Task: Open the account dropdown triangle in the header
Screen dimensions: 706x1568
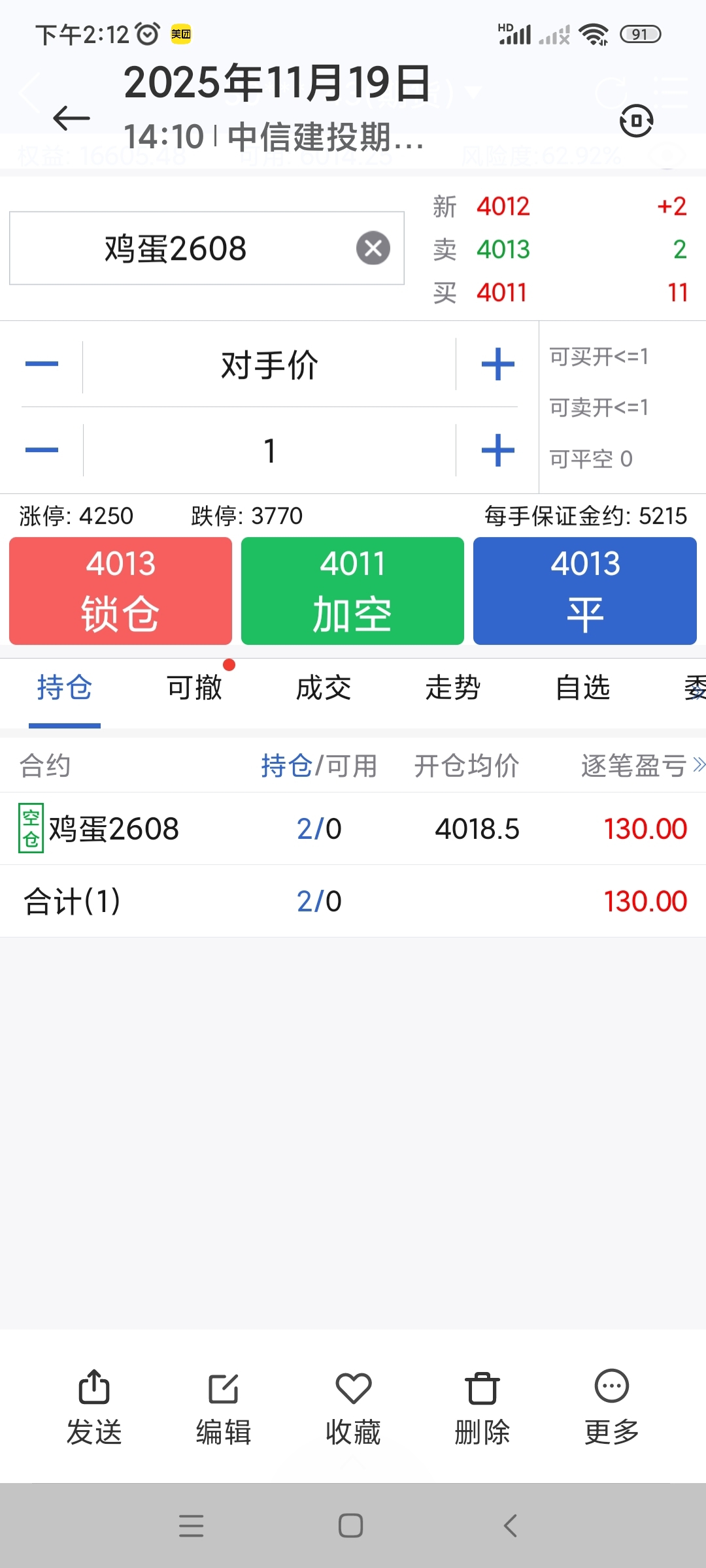Action: (x=473, y=91)
